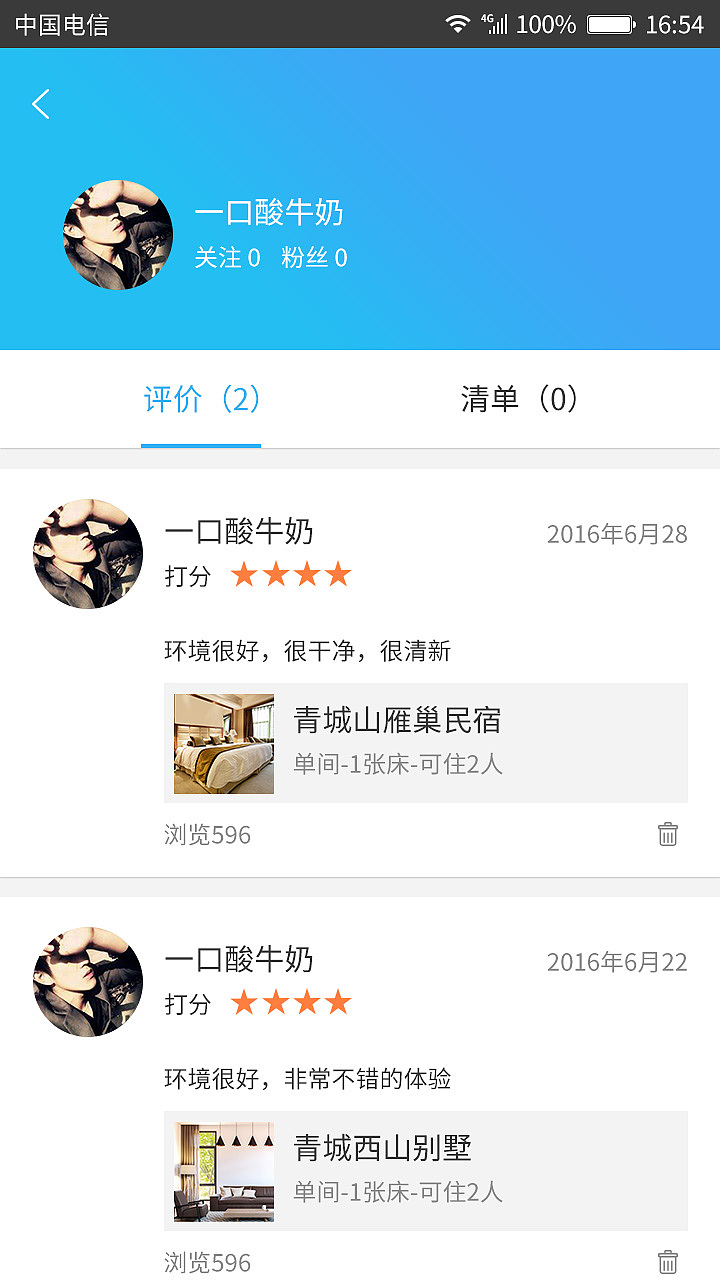This screenshot has width=720, height=1280.
Task: Tap the back arrow to return
Action: click(x=40, y=104)
